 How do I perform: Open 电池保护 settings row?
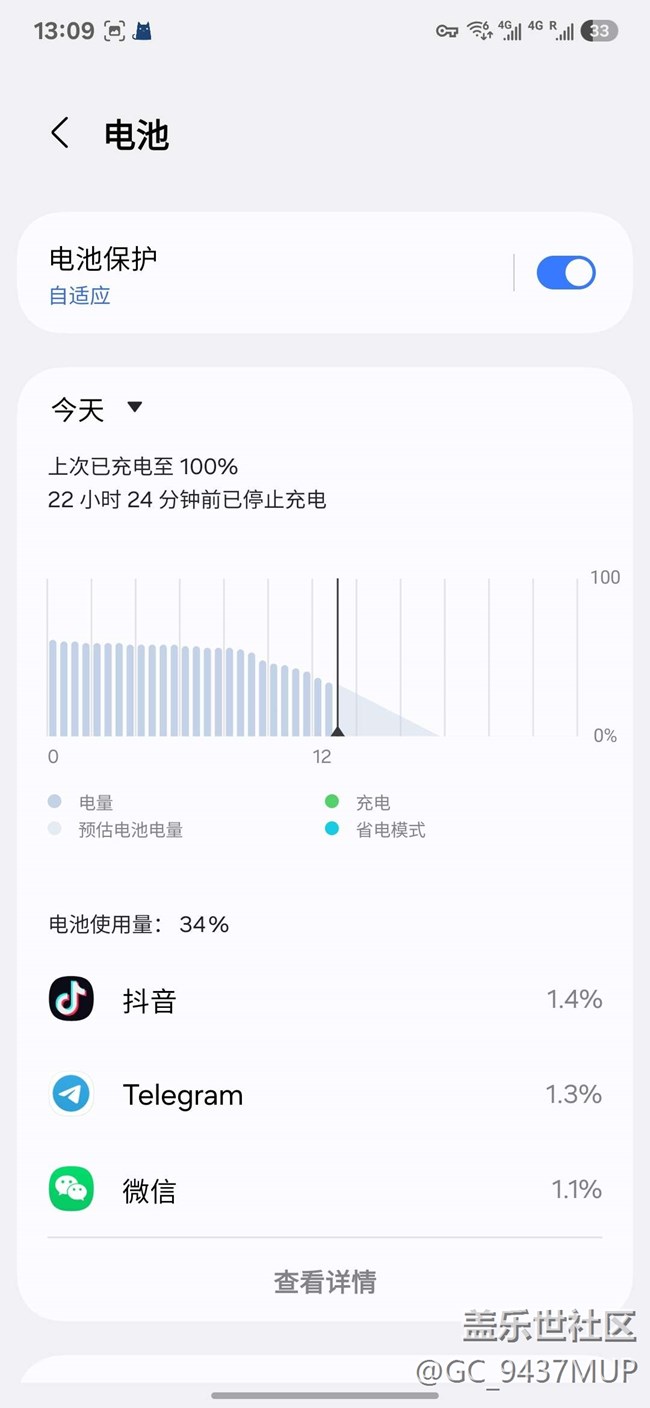270,273
